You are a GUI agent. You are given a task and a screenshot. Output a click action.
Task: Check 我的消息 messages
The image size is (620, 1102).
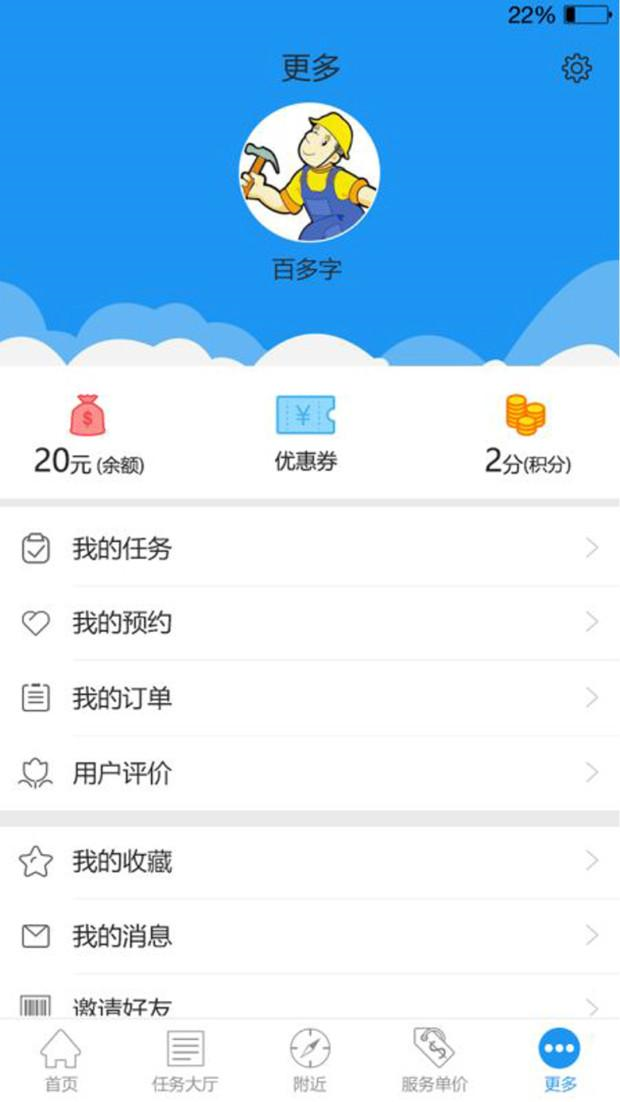tap(310, 936)
